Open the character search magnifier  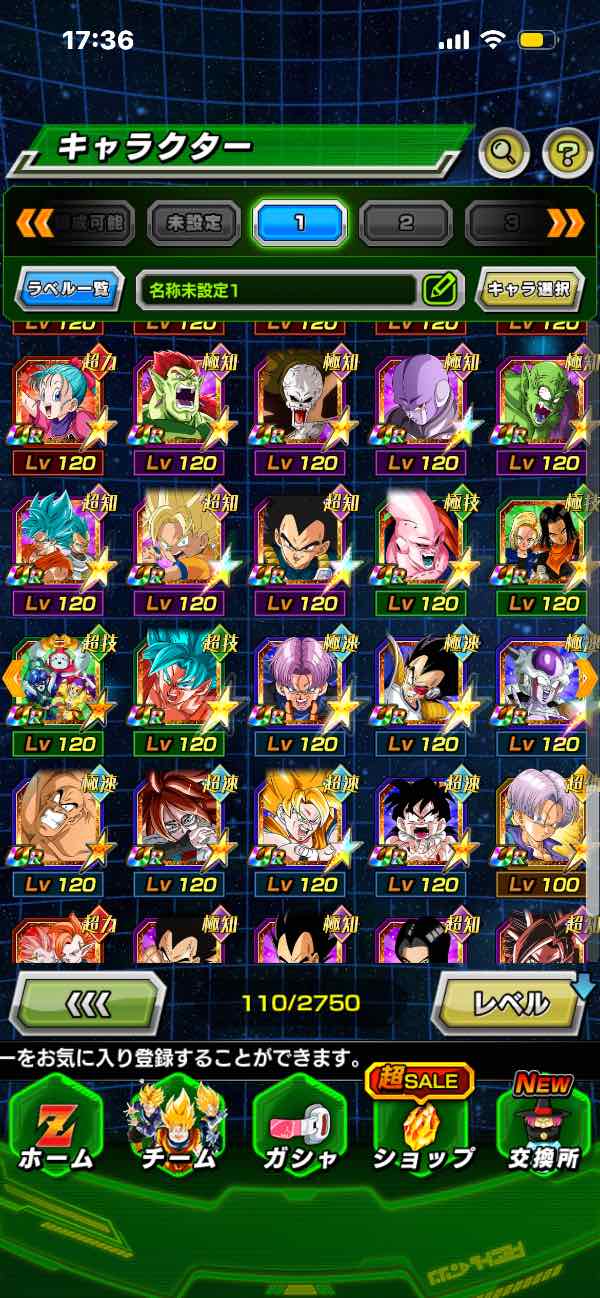tap(504, 153)
